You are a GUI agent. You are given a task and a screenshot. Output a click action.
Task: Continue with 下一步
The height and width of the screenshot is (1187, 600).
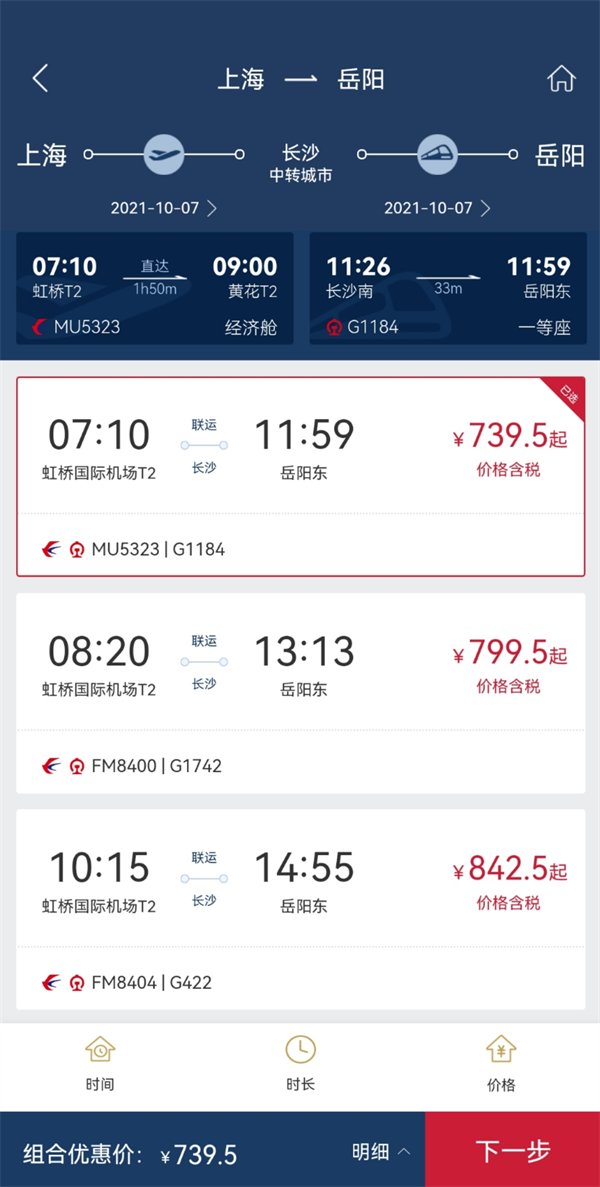pyautogui.click(x=512, y=1150)
